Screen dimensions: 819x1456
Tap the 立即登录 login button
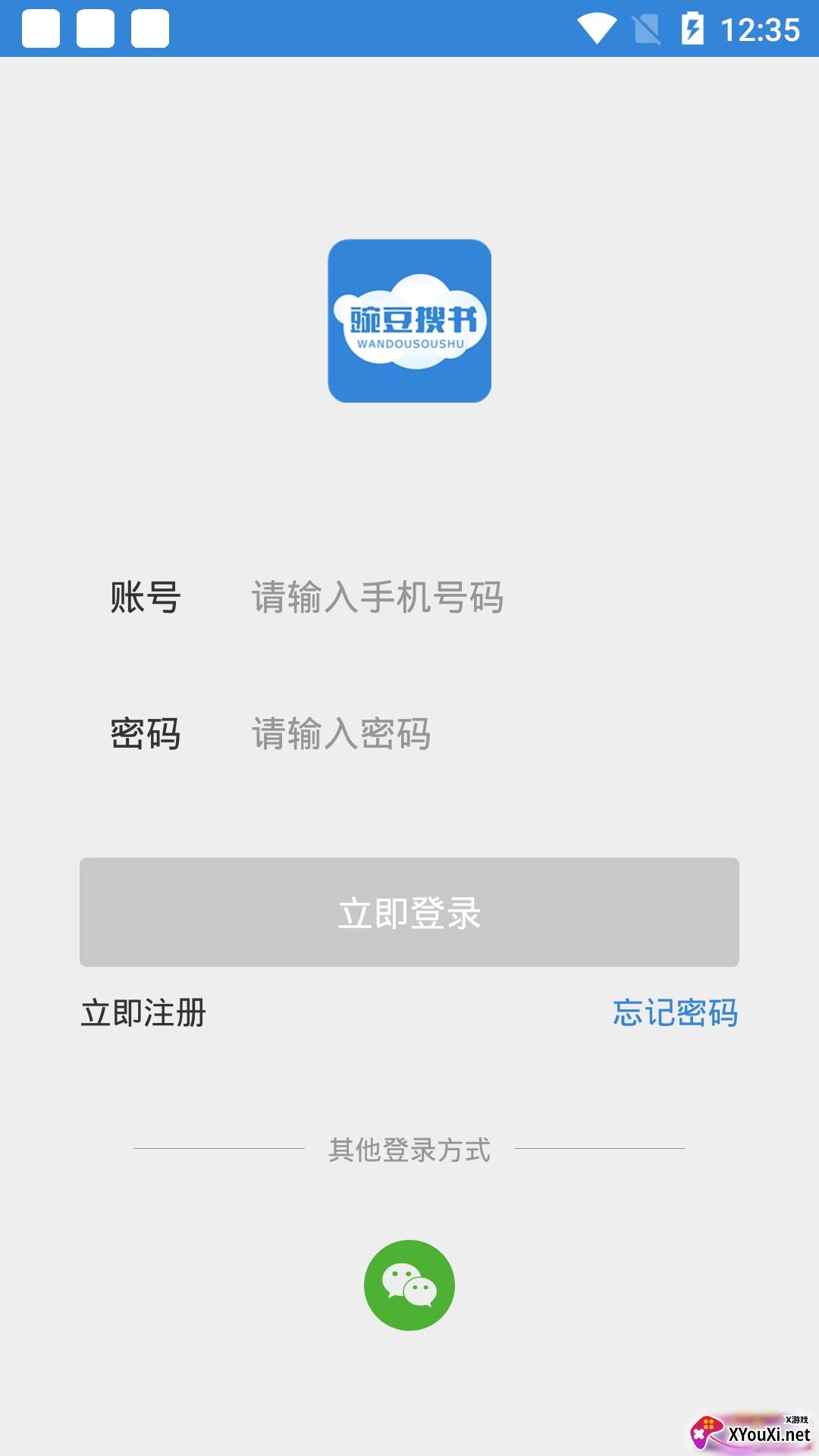(x=409, y=912)
